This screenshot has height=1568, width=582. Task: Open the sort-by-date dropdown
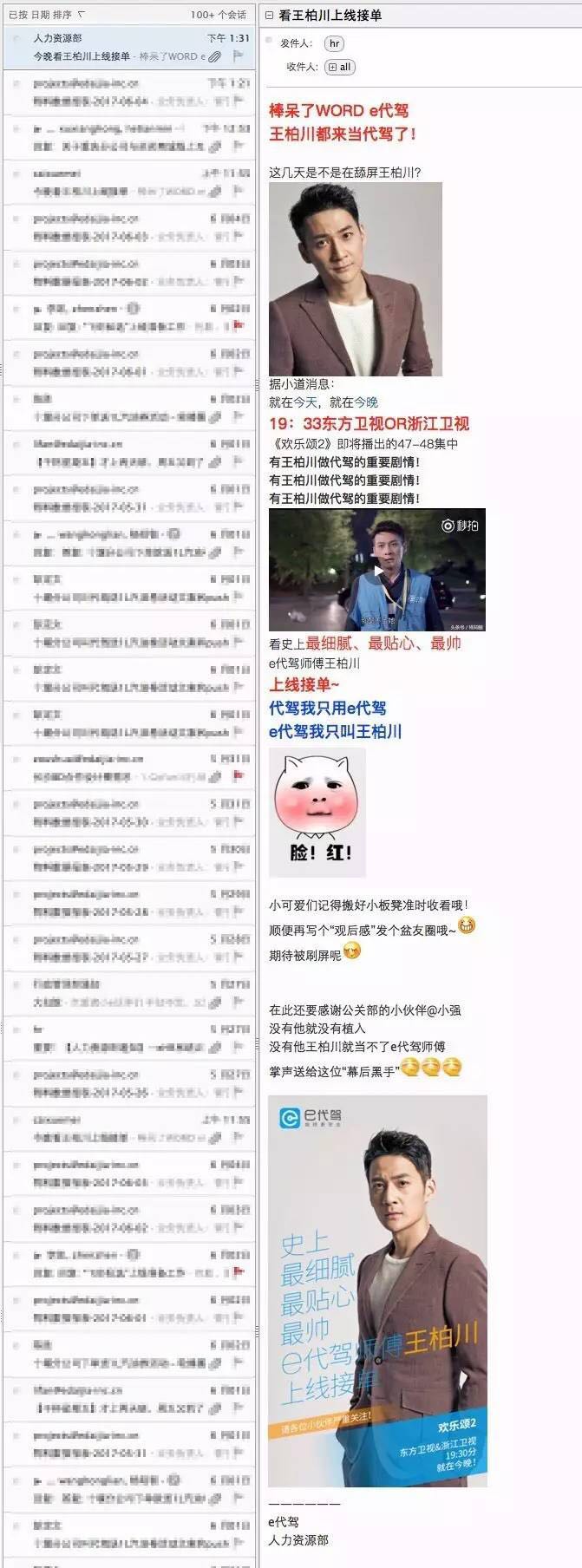(81, 14)
